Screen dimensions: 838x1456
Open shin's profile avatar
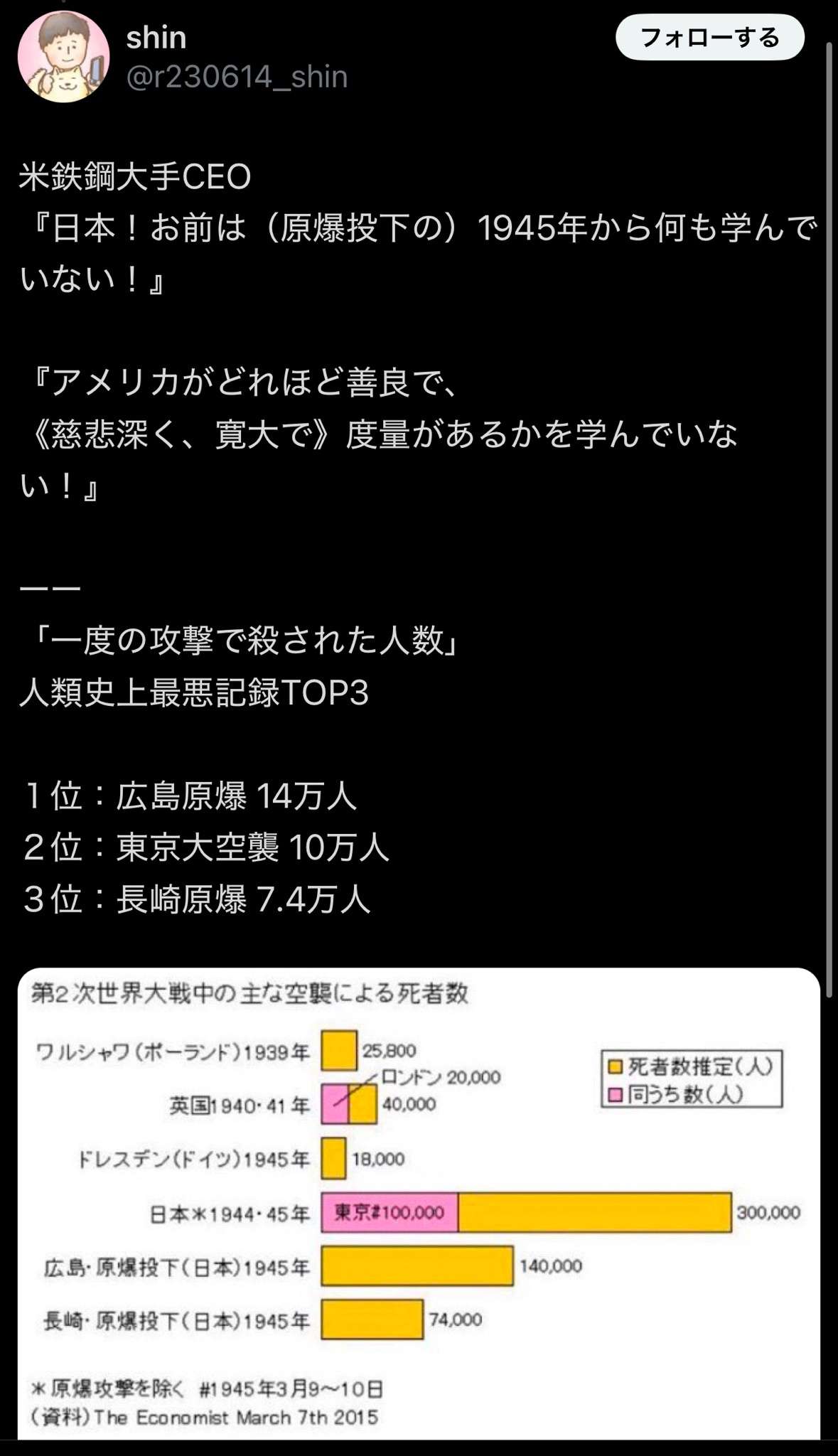[x=63, y=57]
